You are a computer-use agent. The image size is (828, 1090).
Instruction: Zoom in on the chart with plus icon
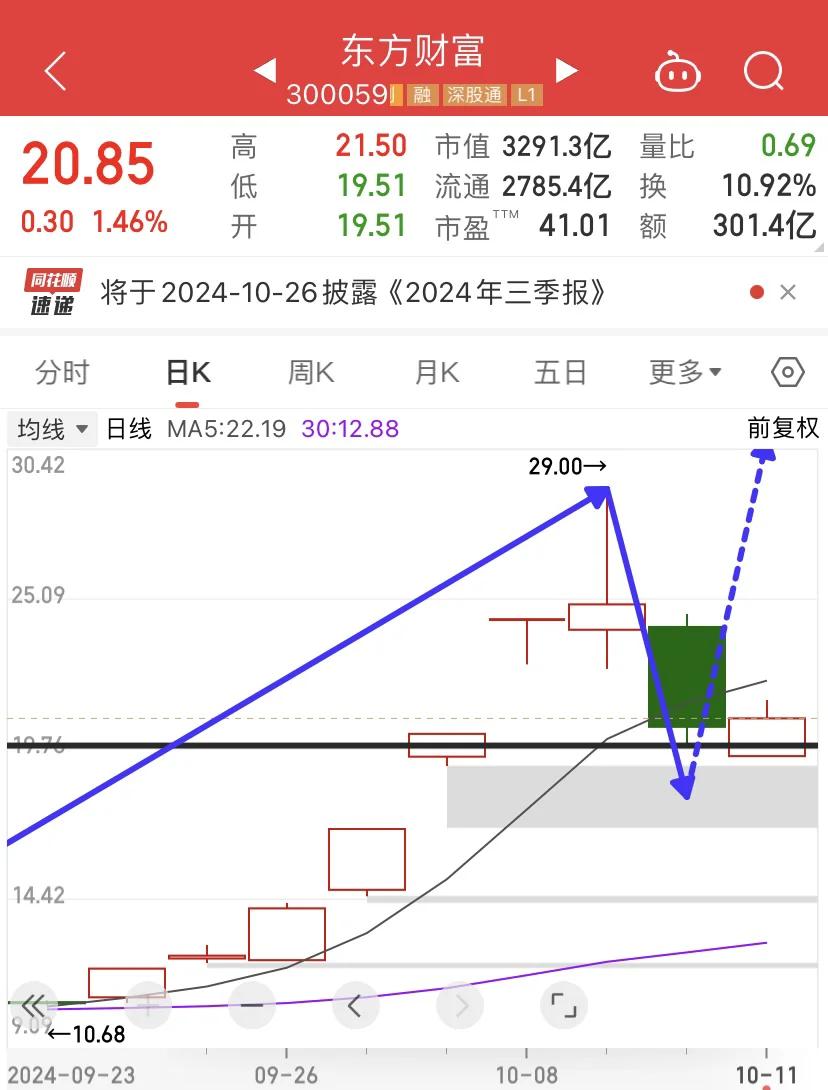147,1005
